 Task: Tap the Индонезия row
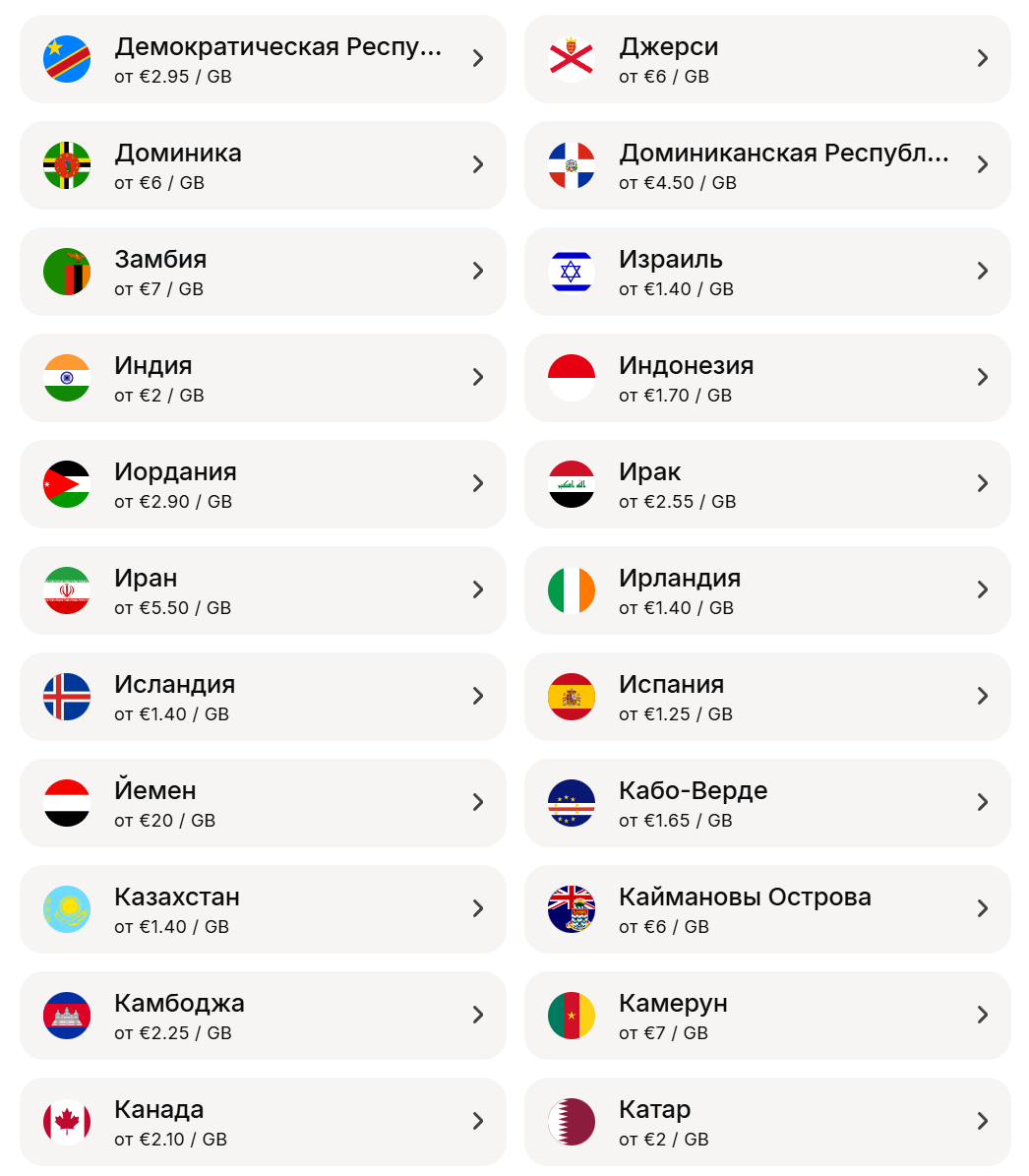click(767, 378)
